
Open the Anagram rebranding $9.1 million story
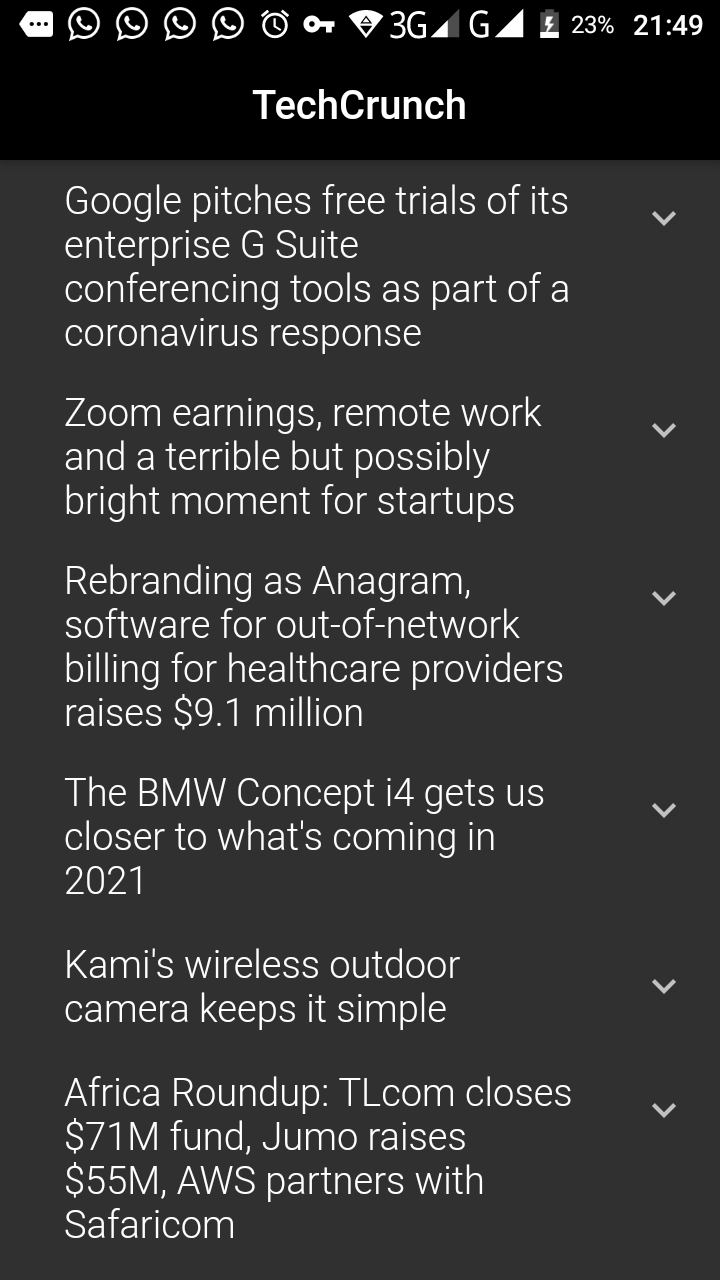pos(314,646)
